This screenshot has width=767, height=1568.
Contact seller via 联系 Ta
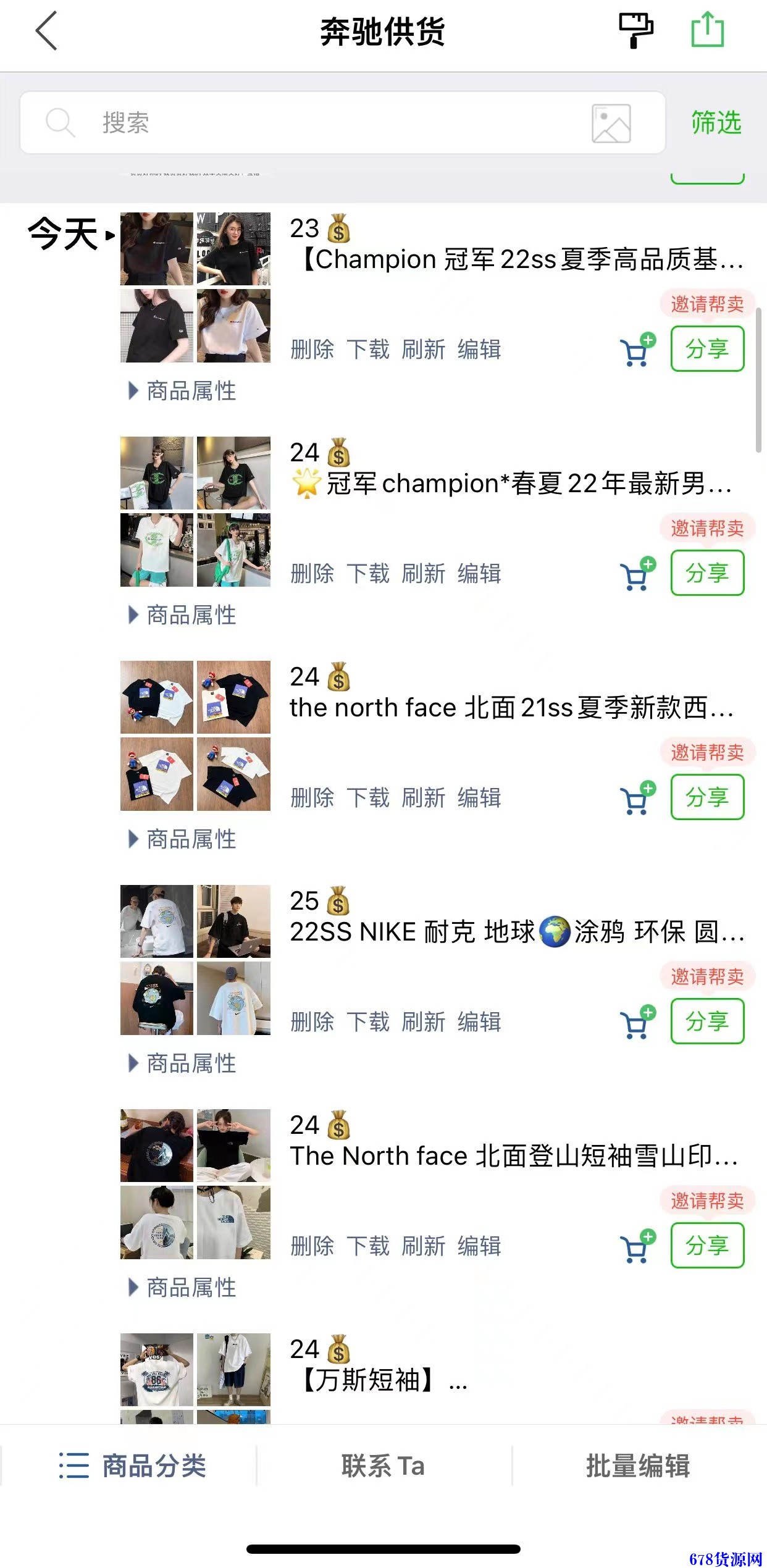pyautogui.click(x=383, y=1465)
